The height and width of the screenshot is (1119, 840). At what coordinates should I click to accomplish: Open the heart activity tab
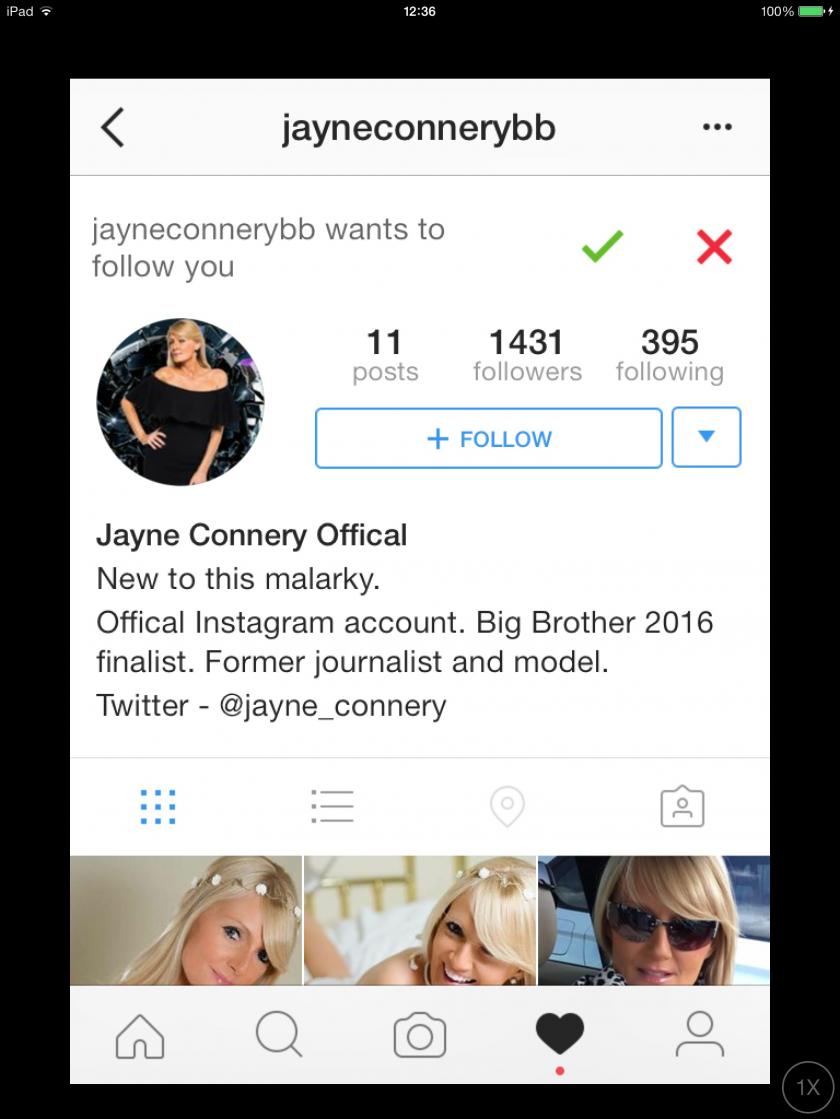[560, 1035]
